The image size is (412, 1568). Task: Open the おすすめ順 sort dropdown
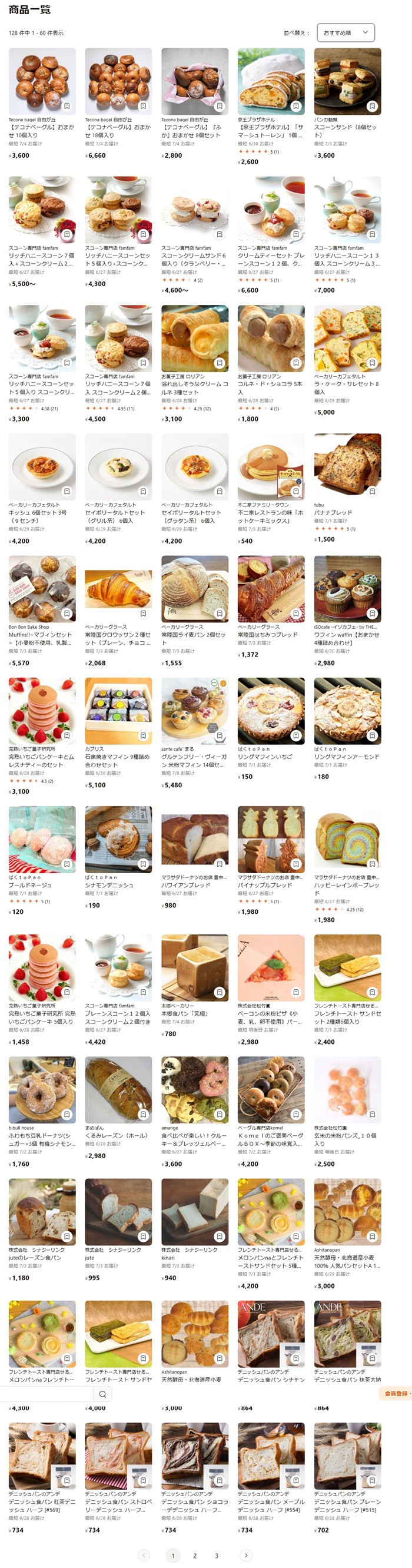345,32
